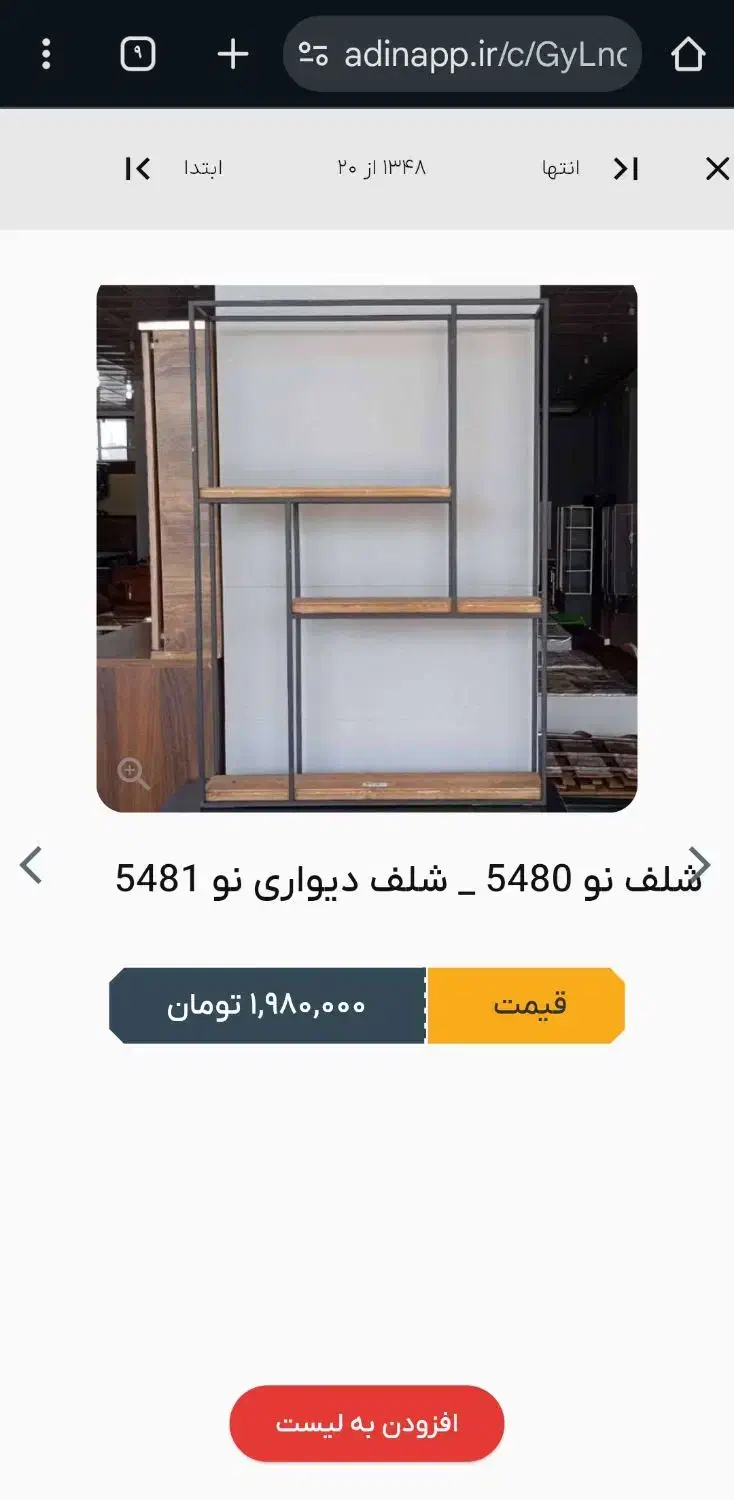Tap the skip-to-start icon next to ابتدا
The image size is (734, 1500).
139,168
